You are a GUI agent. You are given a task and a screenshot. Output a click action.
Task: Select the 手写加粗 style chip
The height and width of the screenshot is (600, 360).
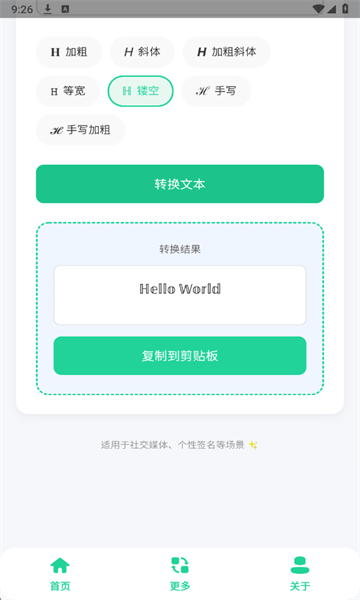coord(80,130)
